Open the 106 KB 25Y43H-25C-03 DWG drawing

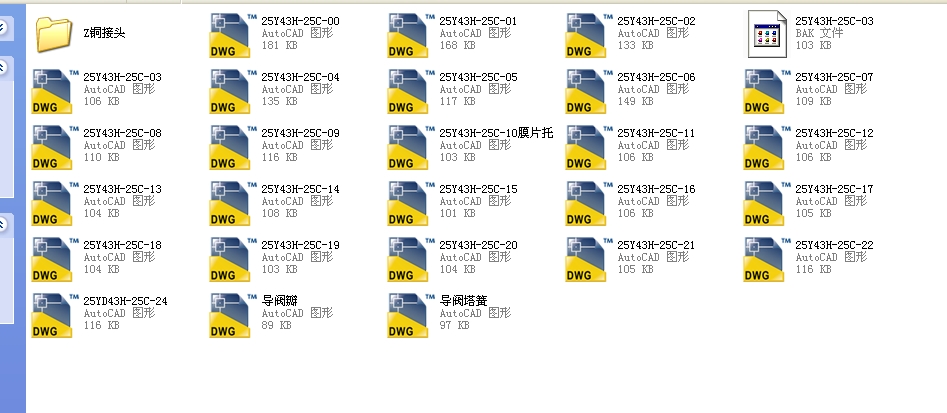pyautogui.click(x=52, y=91)
